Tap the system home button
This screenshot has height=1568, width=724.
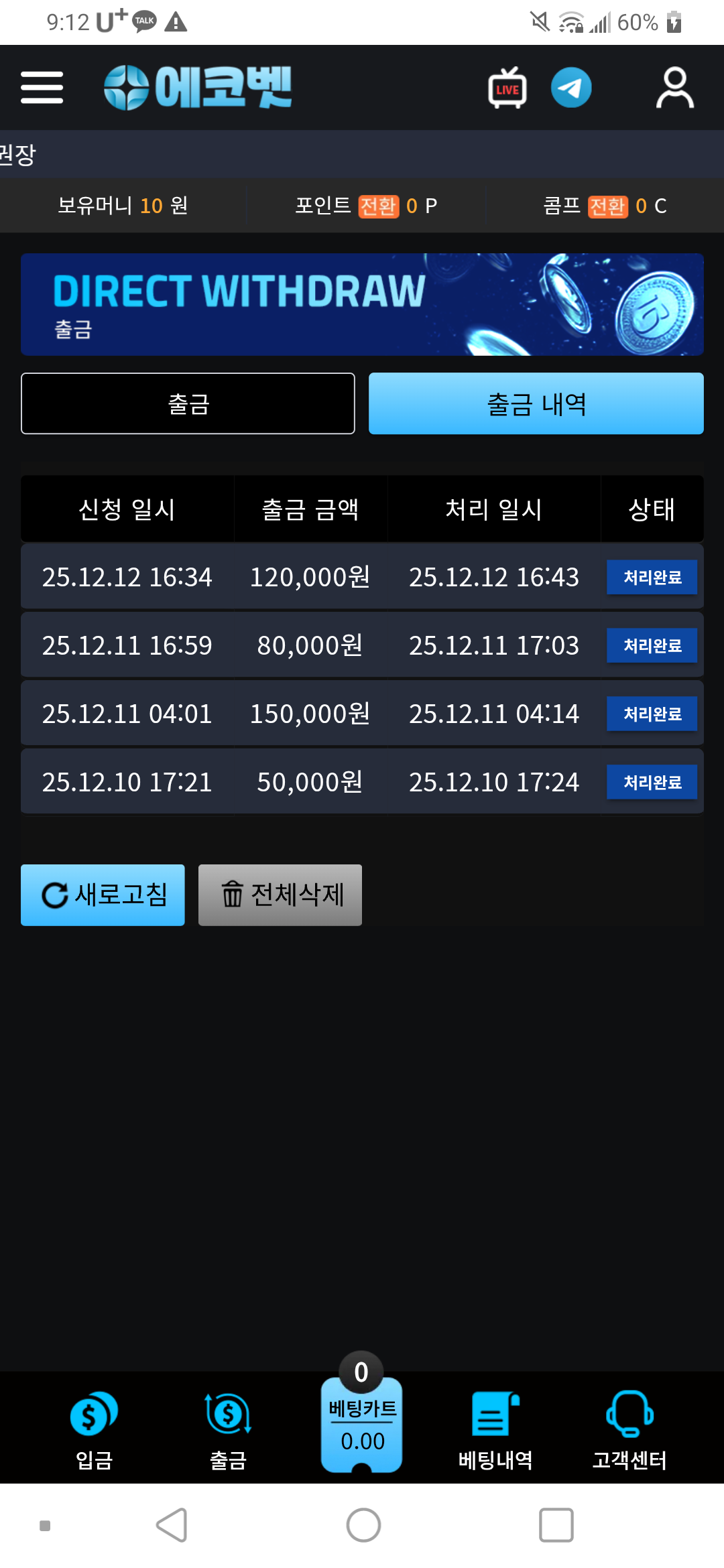(363, 1525)
